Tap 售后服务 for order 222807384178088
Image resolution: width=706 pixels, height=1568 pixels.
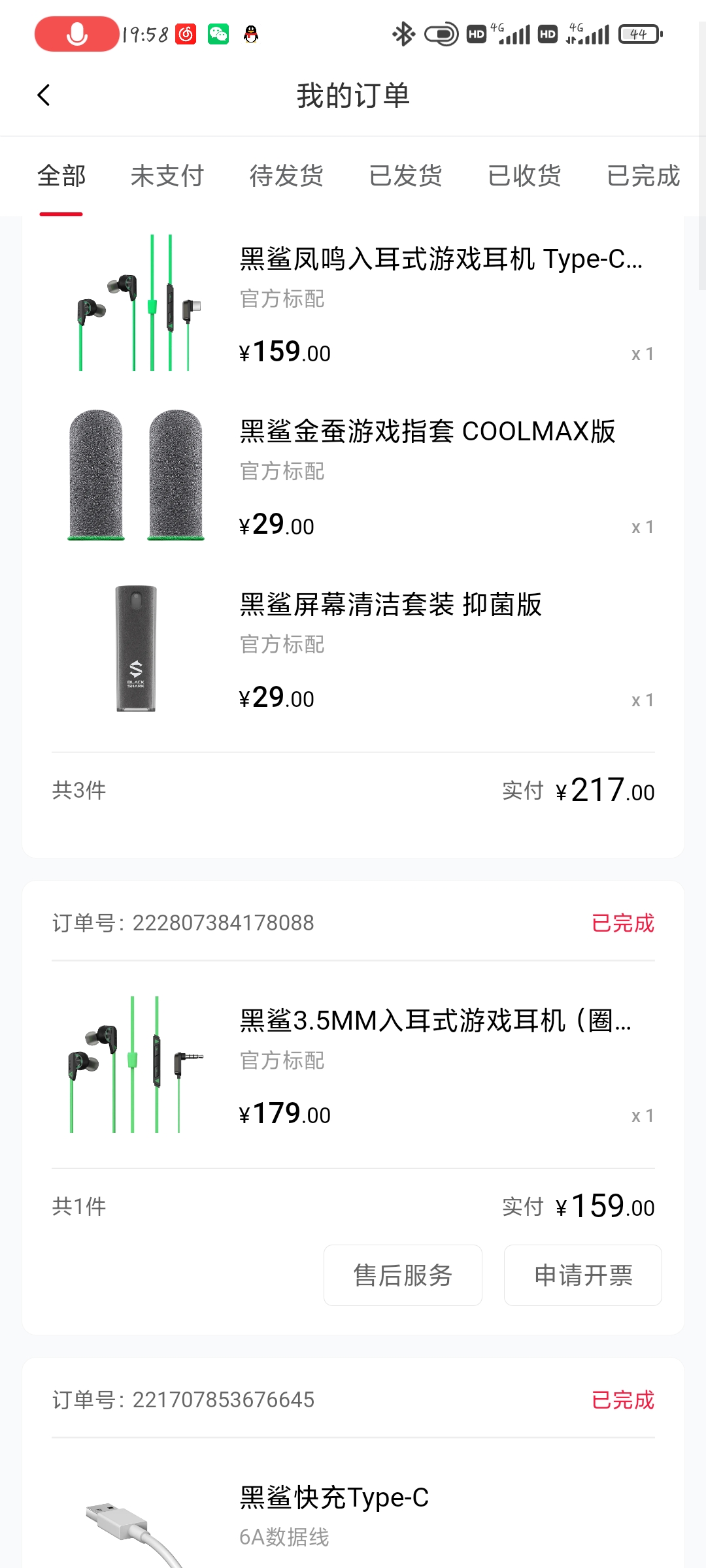(x=403, y=1275)
